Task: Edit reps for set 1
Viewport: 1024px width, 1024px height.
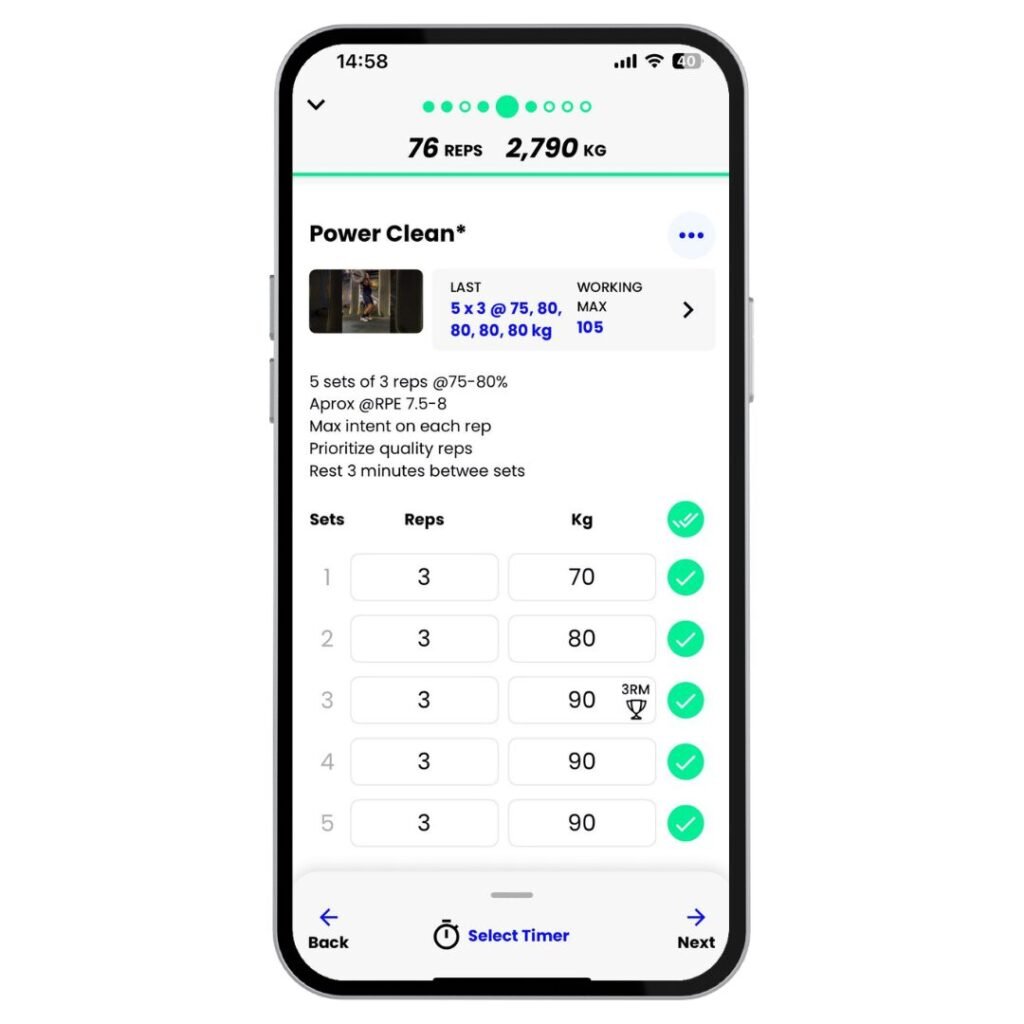Action: [x=424, y=577]
